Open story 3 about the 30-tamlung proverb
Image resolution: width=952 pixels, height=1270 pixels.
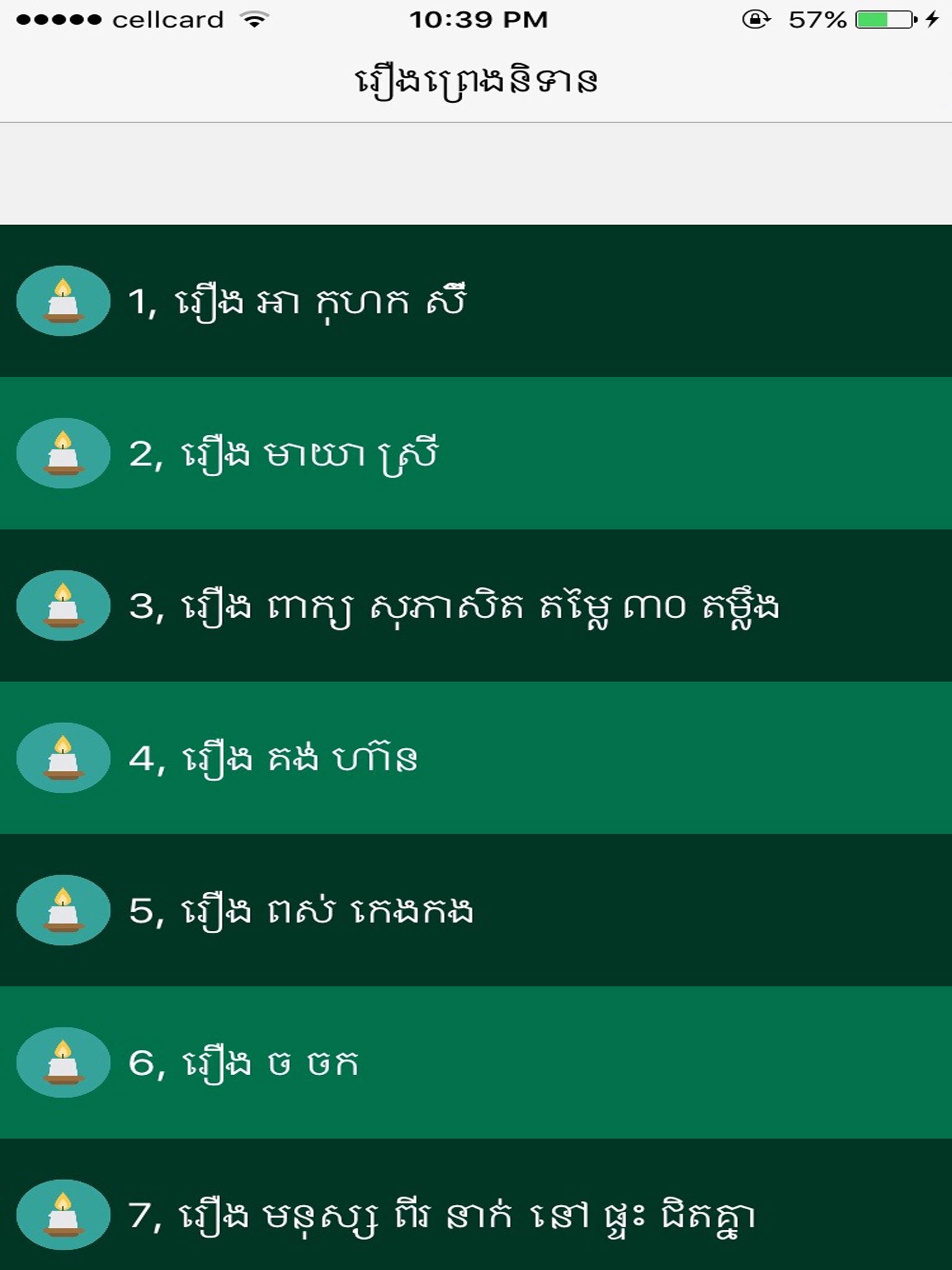tap(476, 606)
